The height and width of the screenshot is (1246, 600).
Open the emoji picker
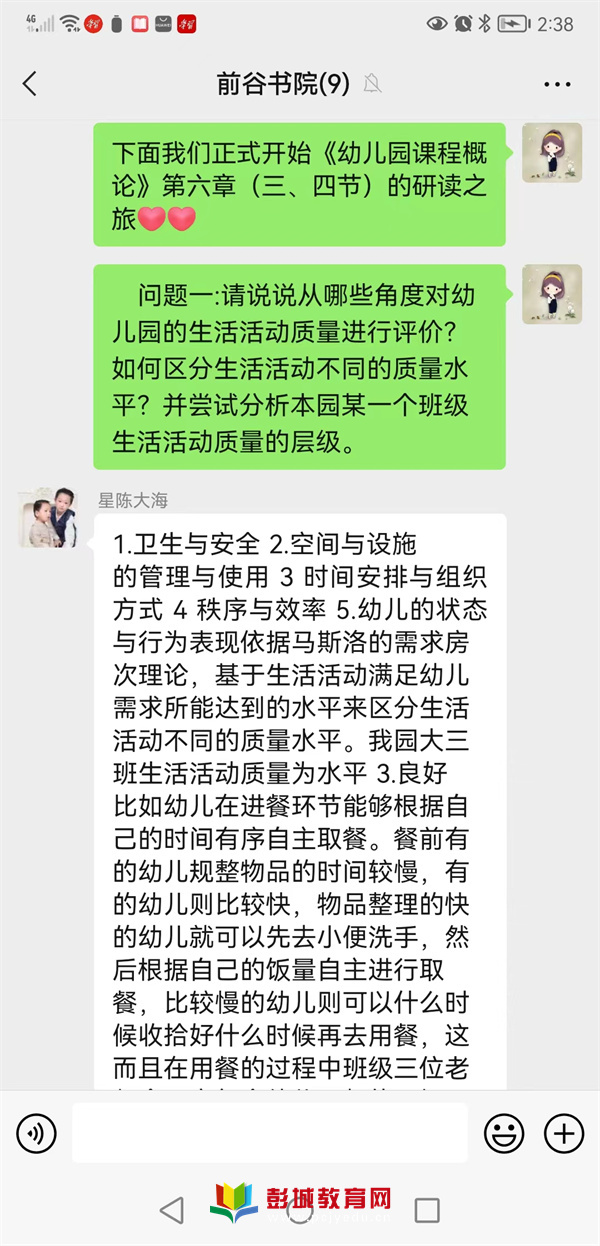coord(504,1133)
